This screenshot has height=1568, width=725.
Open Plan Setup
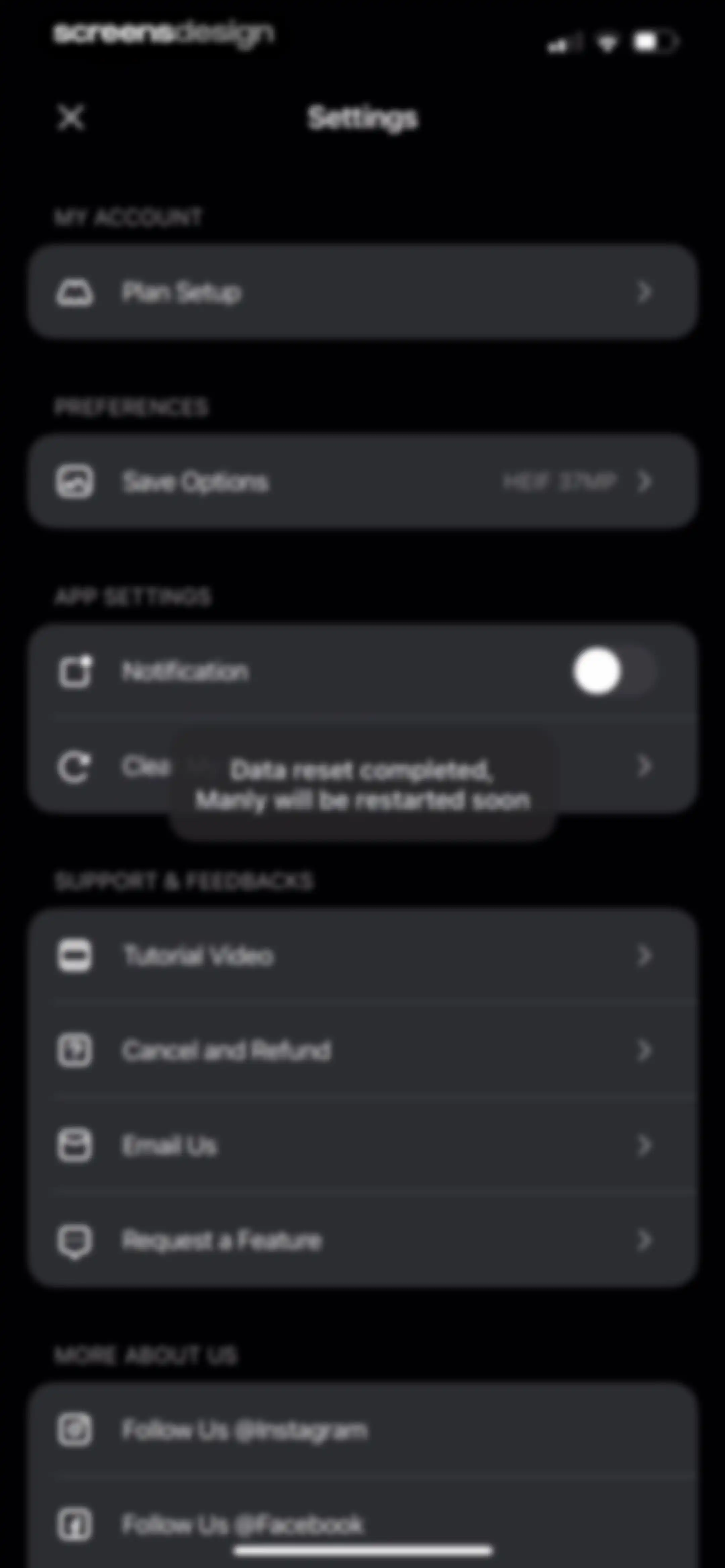[362, 292]
